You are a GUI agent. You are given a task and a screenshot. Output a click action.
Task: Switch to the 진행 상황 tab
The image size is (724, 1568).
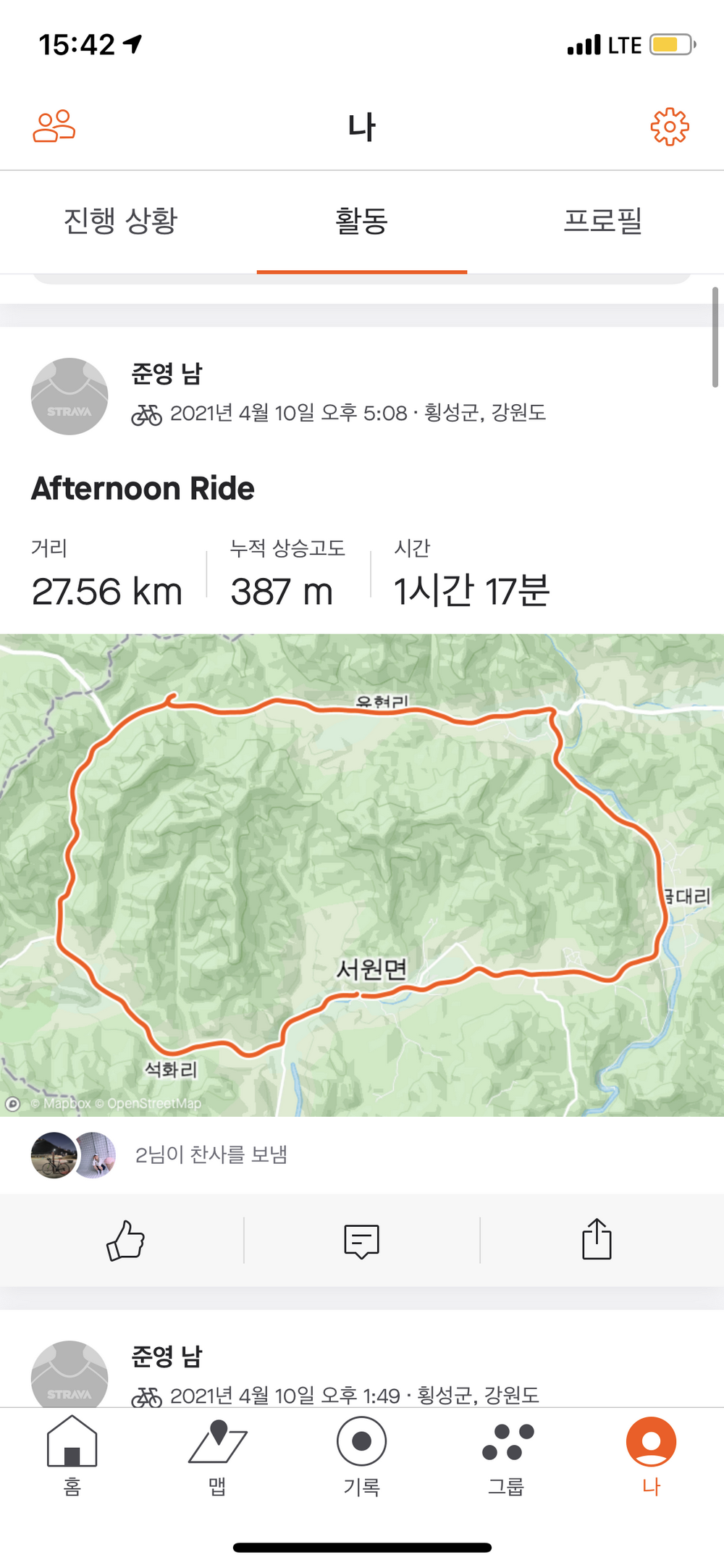[120, 221]
